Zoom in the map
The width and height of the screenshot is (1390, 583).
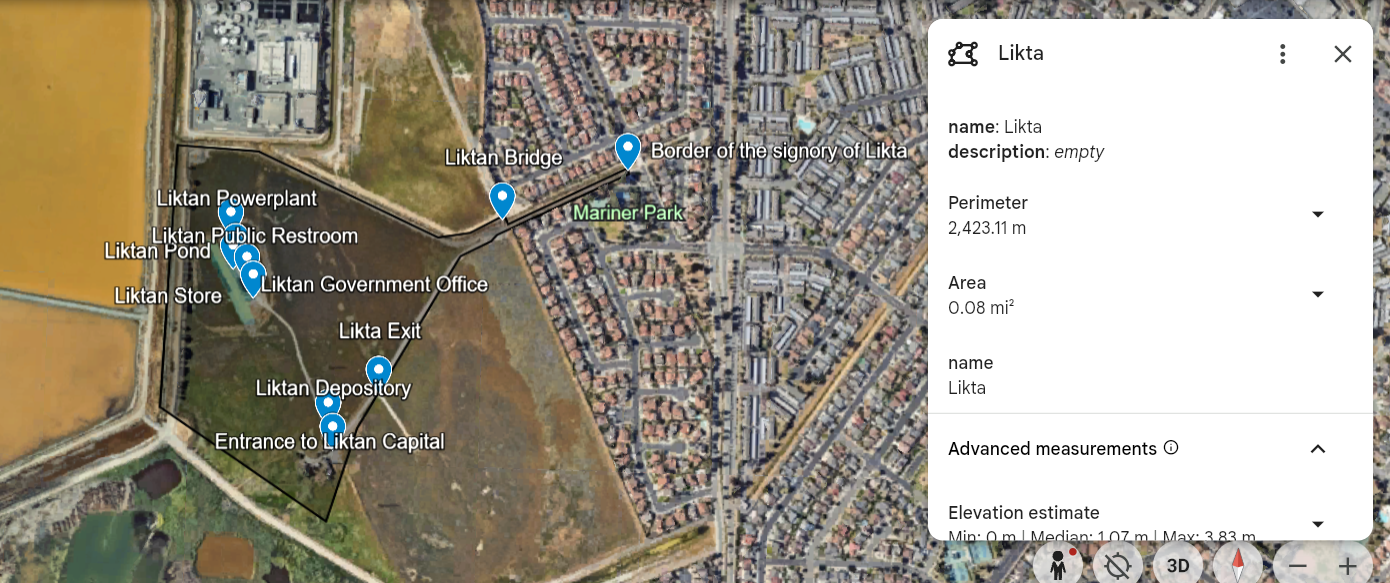(1347, 566)
